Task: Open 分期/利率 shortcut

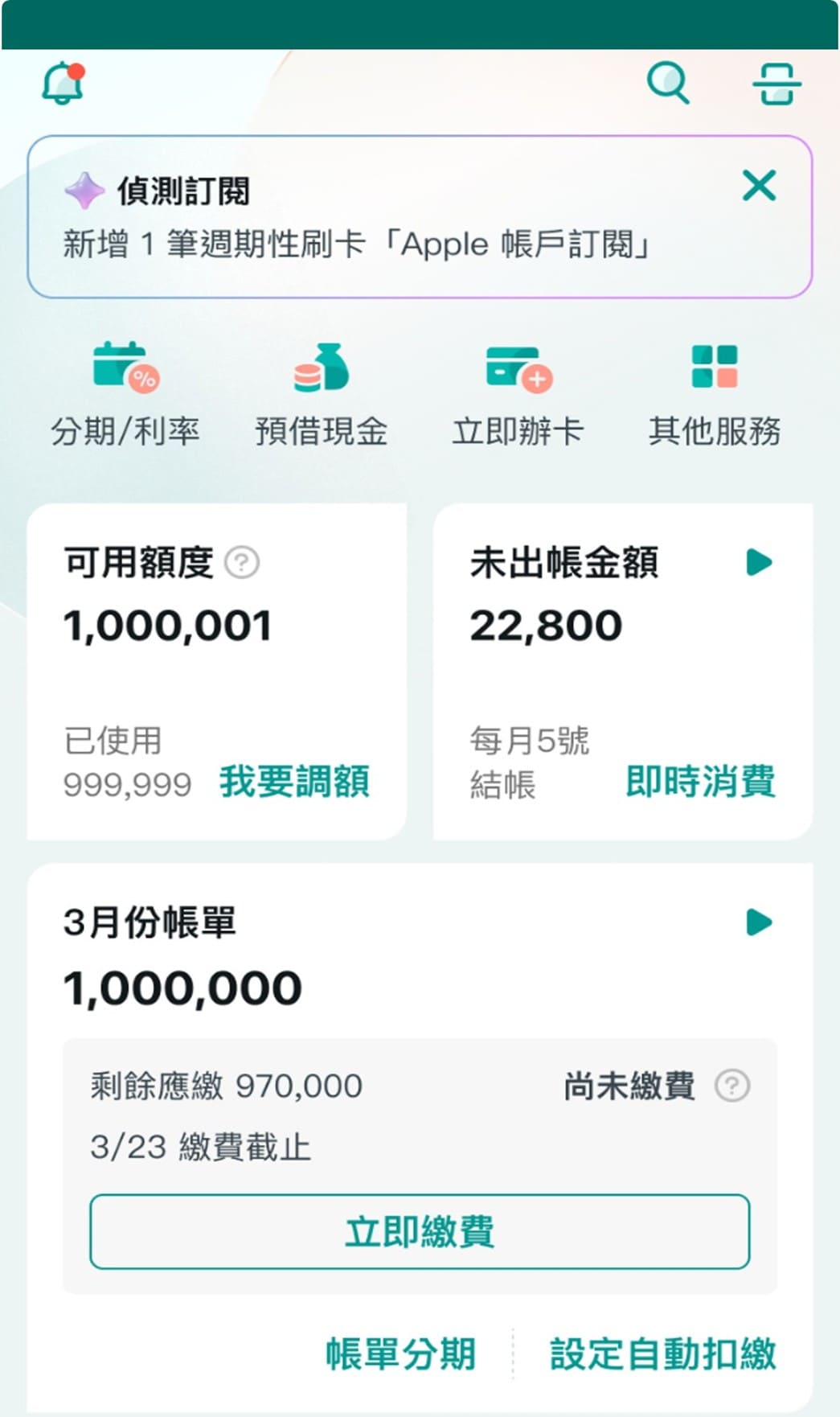Action: 125,394
